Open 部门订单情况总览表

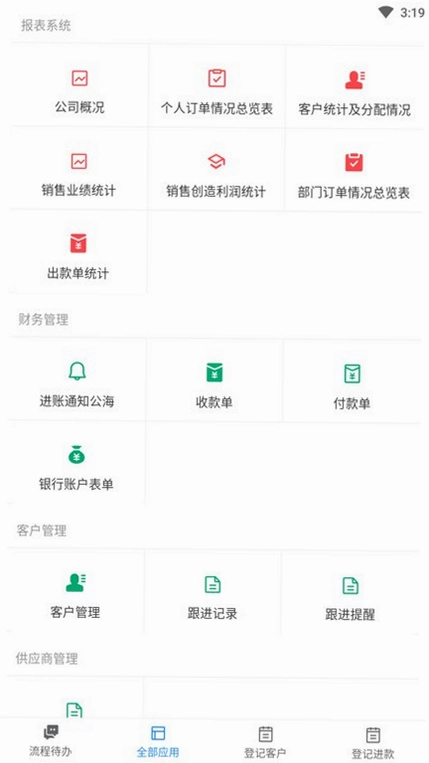[x=354, y=170]
